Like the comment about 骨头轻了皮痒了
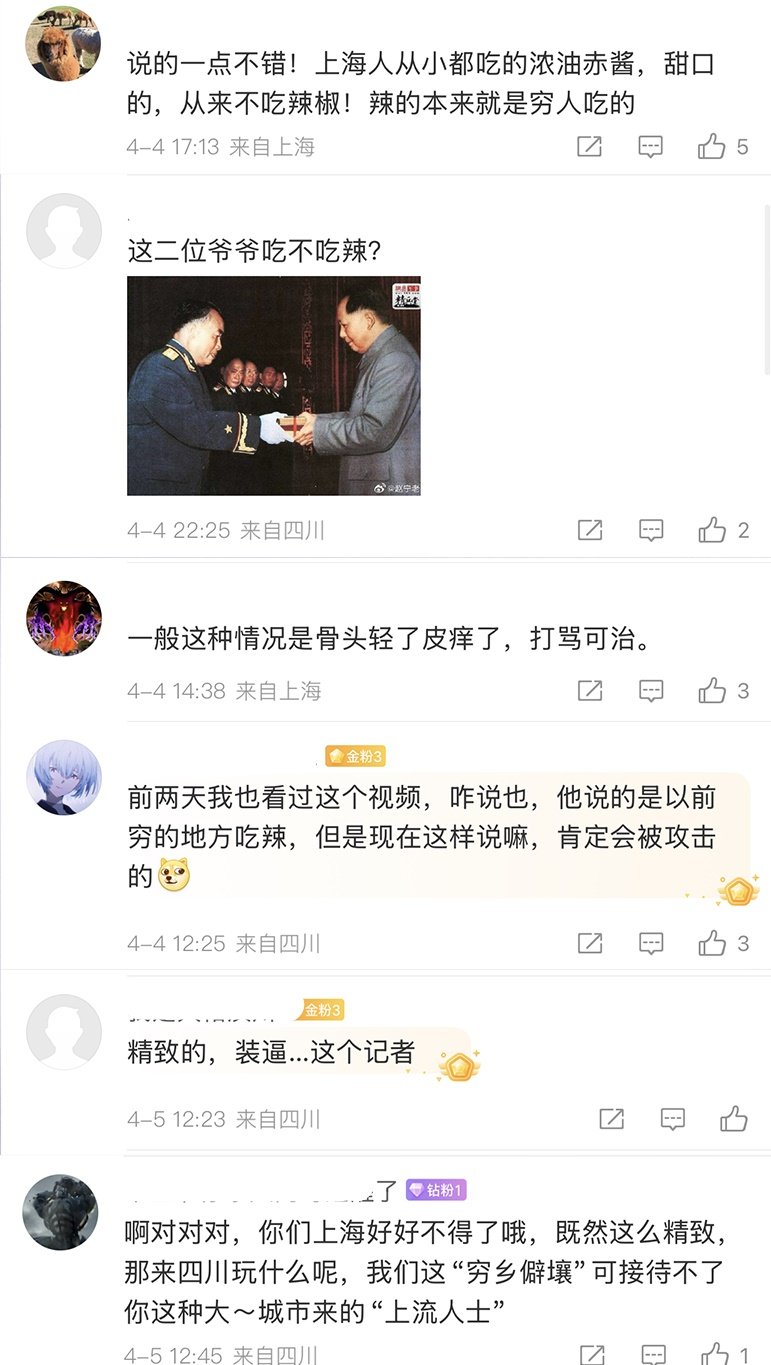The width and height of the screenshot is (771, 1365). click(712, 690)
